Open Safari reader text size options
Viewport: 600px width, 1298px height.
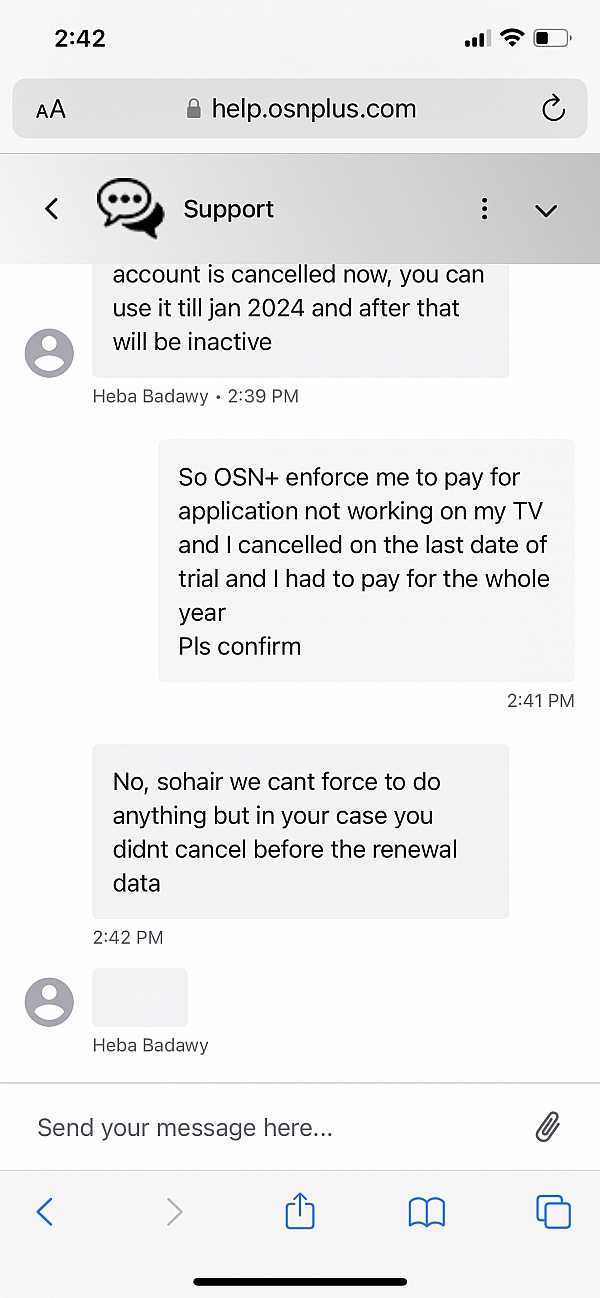point(50,110)
